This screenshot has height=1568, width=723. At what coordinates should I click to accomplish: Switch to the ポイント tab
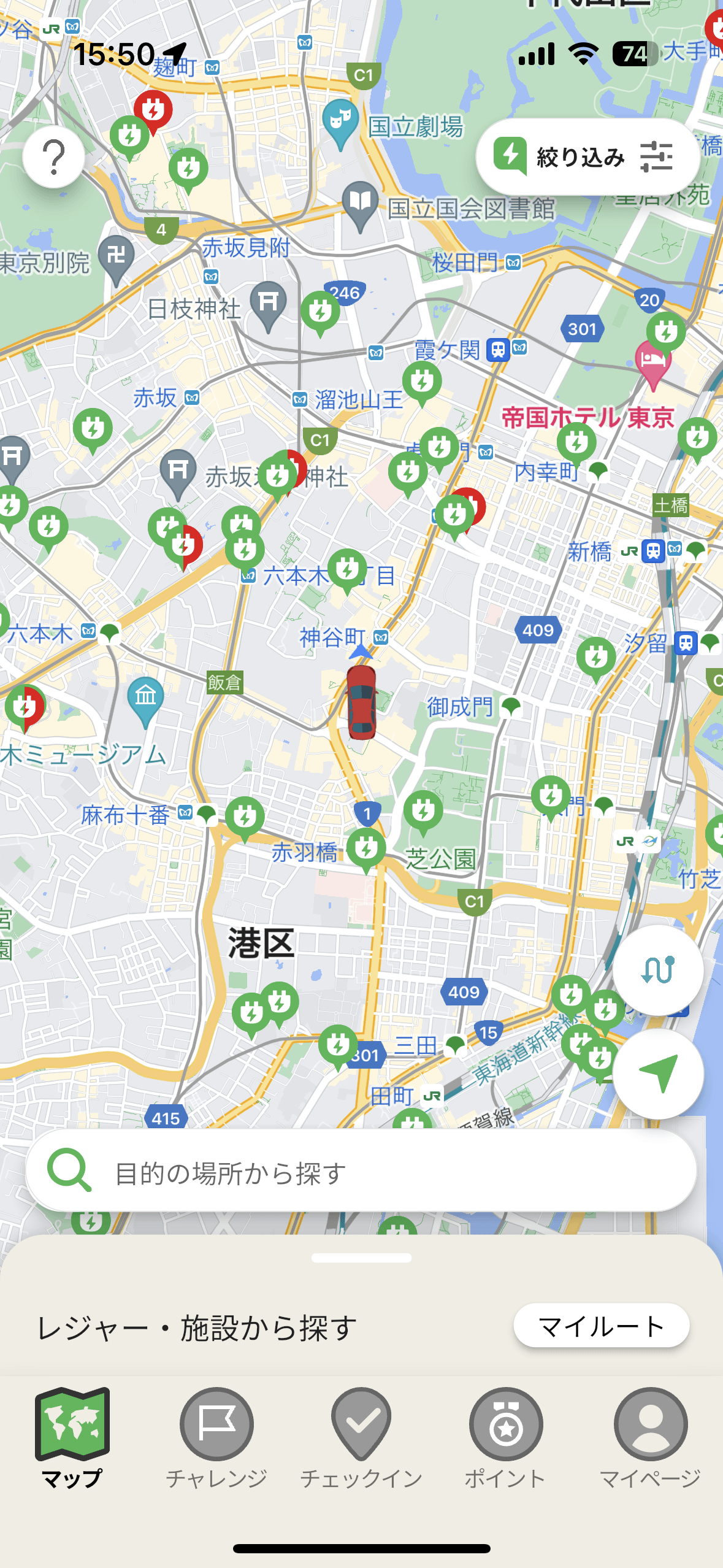505,1437
